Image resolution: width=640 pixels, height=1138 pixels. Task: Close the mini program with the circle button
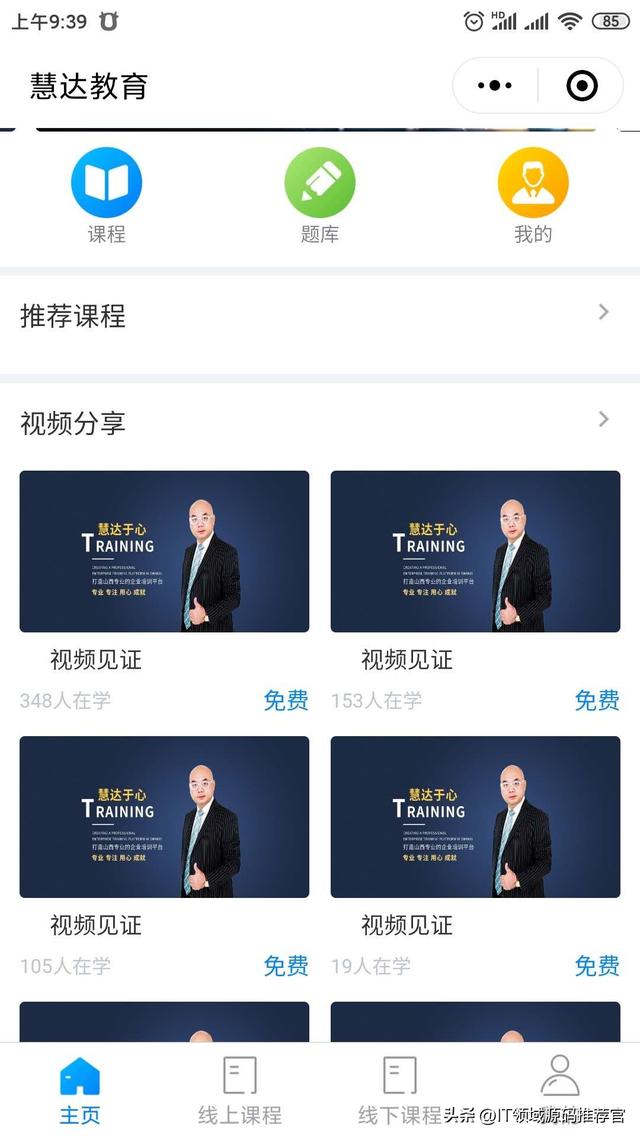click(x=581, y=86)
